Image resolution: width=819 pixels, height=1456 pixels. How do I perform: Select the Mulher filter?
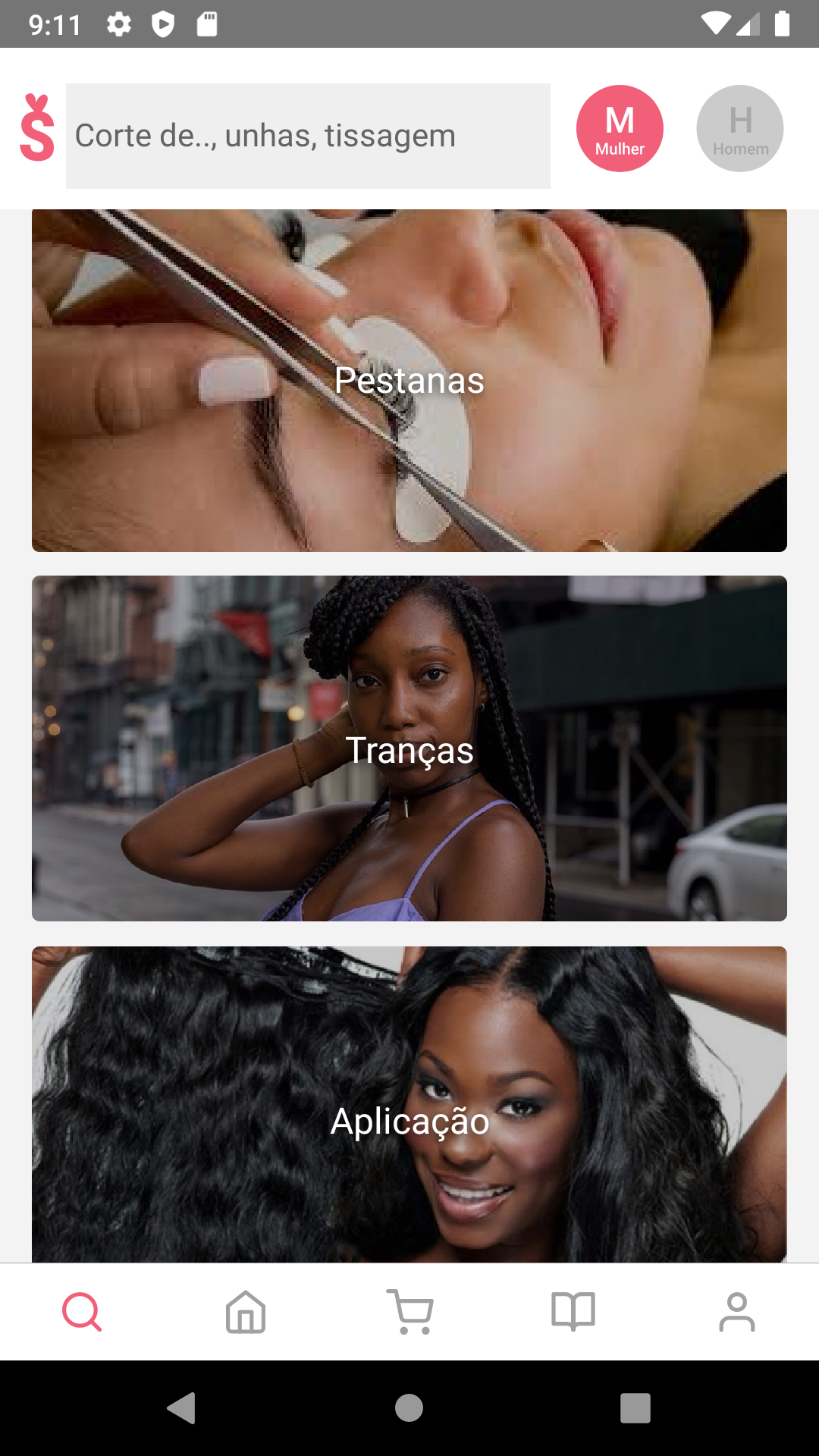[620, 128]
